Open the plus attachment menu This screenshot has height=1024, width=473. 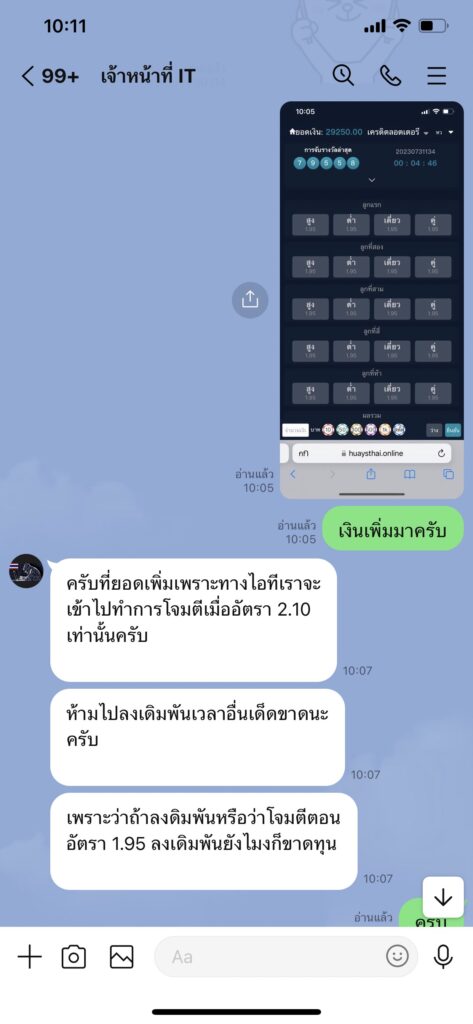pos(29,957)
